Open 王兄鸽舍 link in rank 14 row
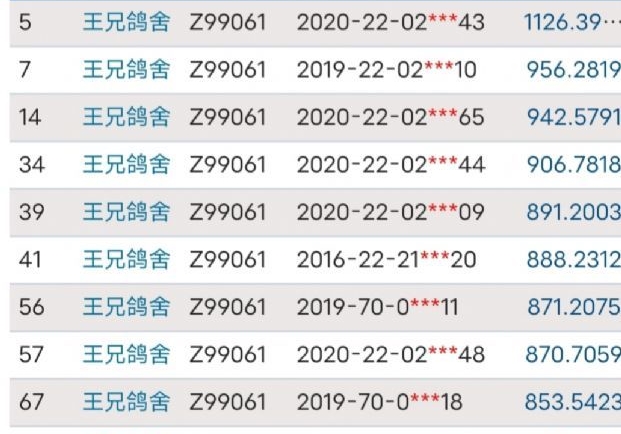 tap(126, 118)
